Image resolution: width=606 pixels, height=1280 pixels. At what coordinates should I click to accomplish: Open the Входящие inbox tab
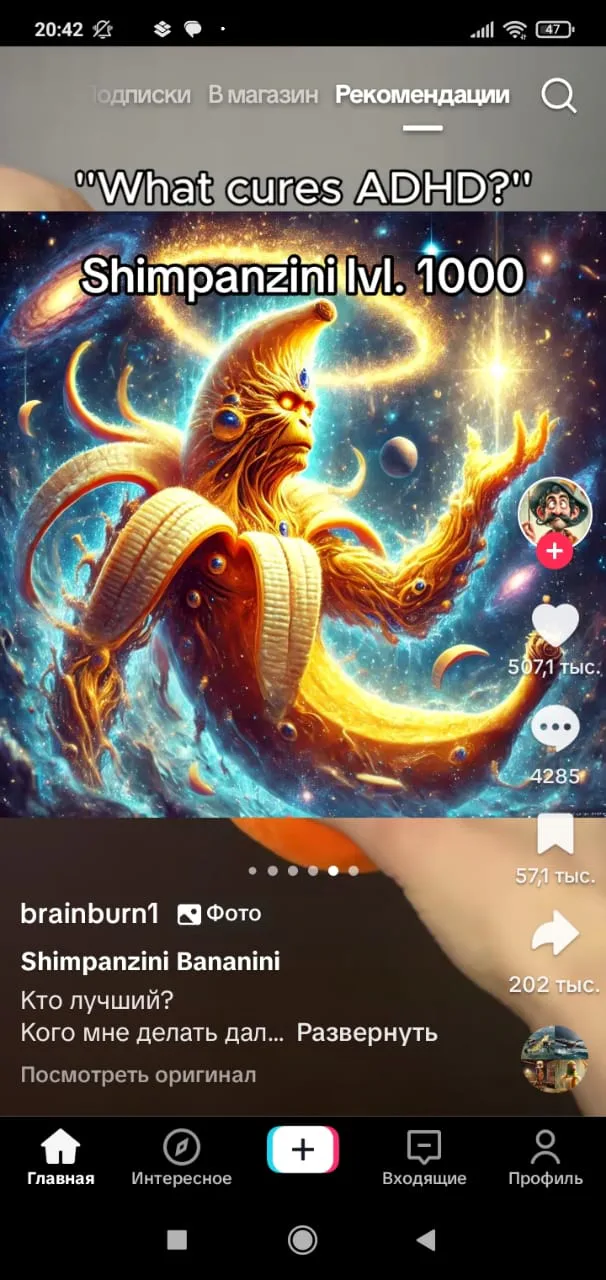(x=424, y=1158)
